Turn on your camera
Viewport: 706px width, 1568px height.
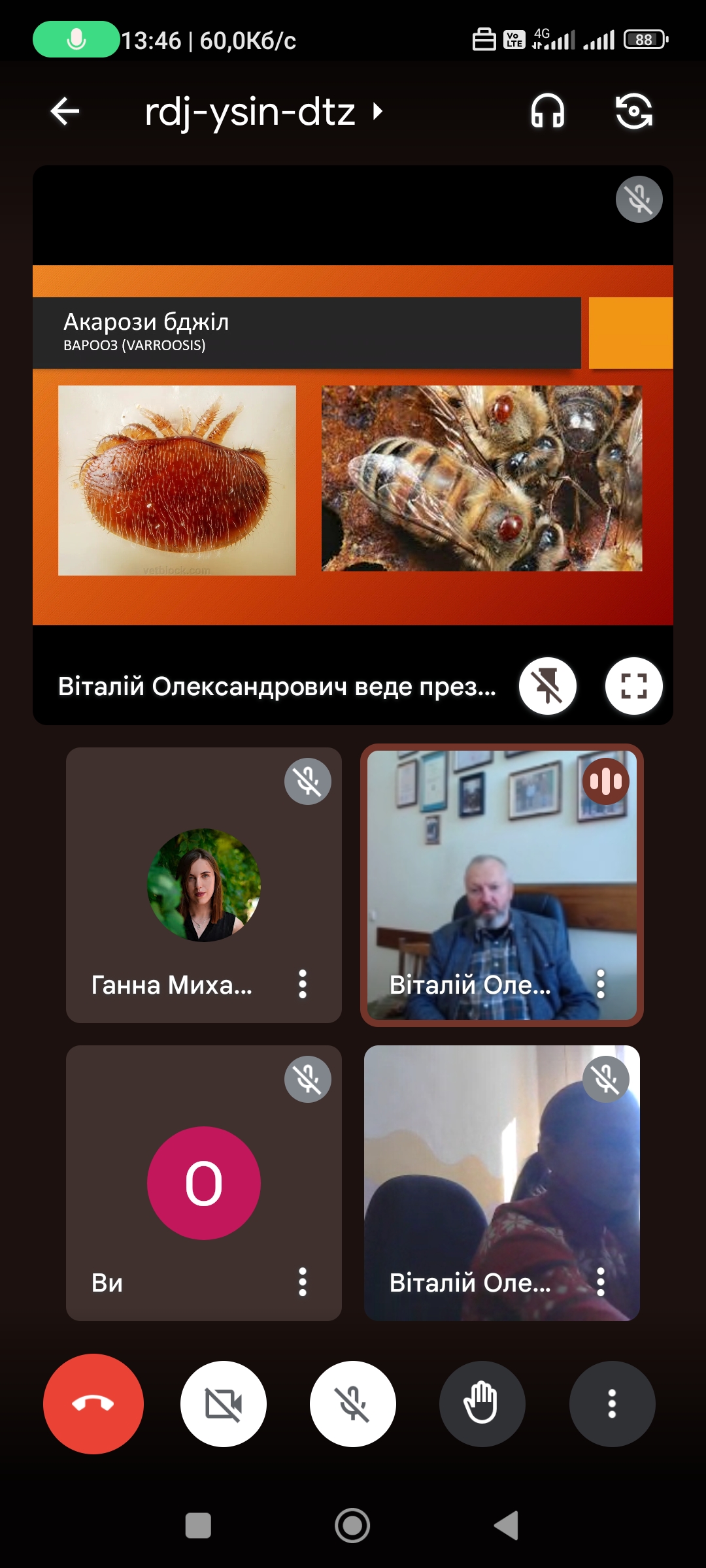(x=224, y=1404)
